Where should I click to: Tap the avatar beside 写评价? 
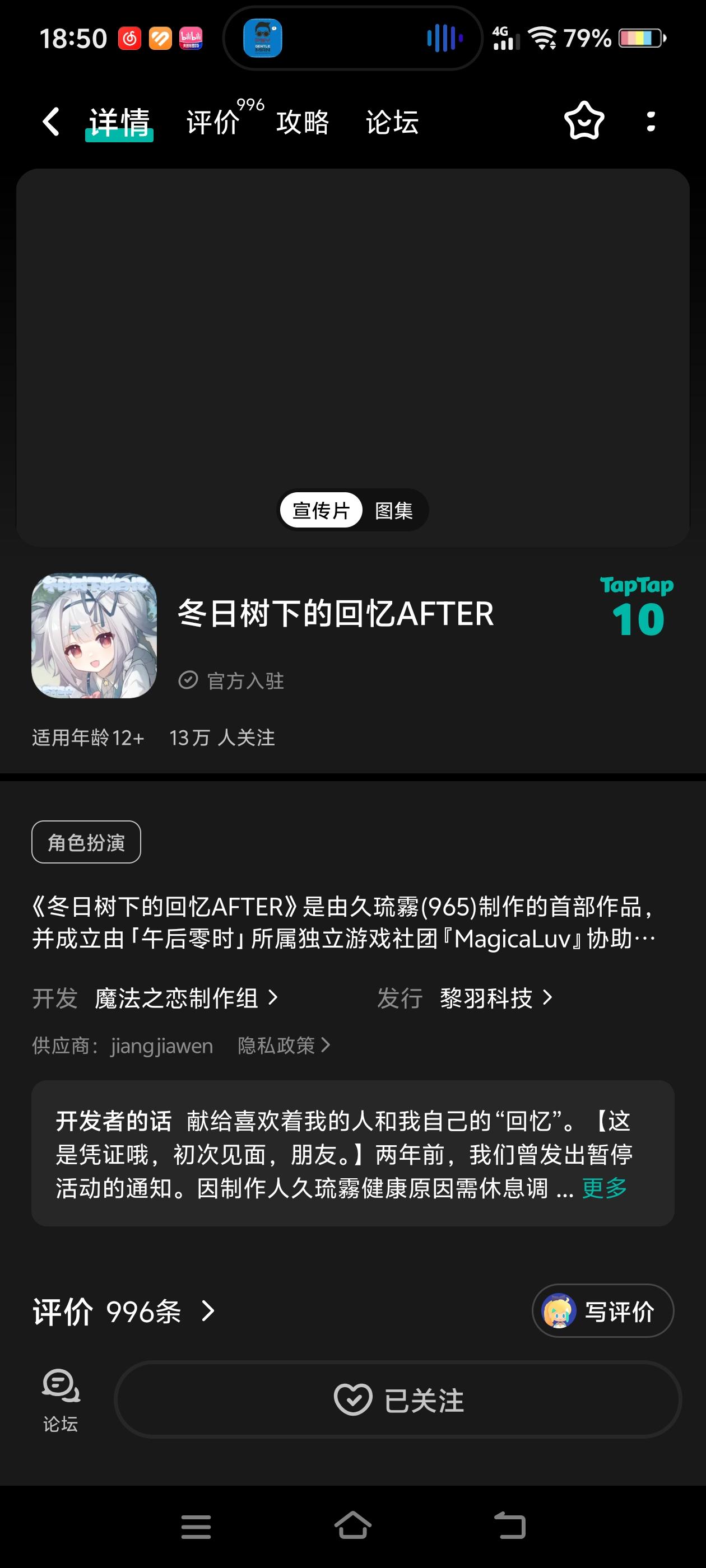coord(563,1310)
